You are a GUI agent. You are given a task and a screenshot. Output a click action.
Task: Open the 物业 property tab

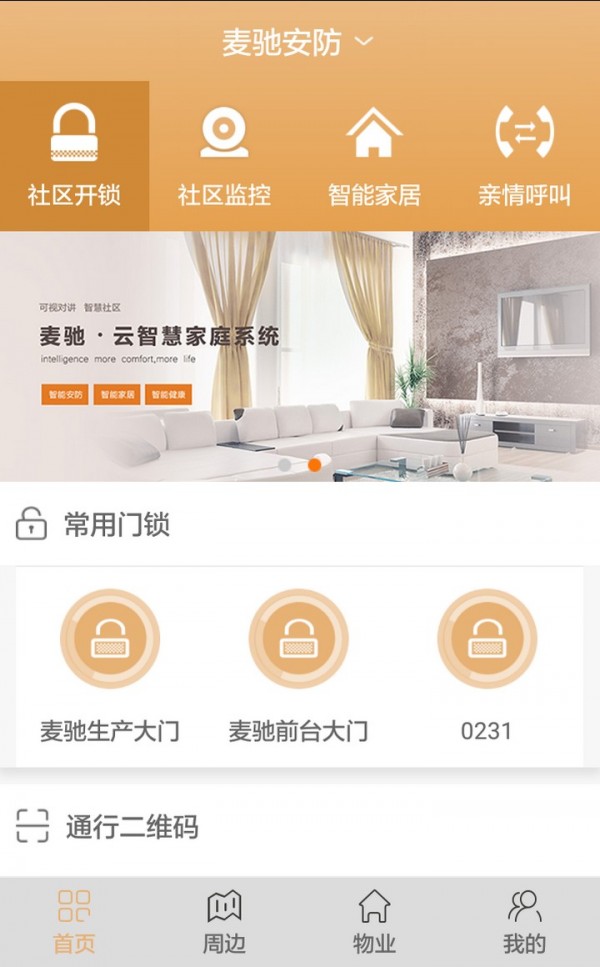coord(374,921)
